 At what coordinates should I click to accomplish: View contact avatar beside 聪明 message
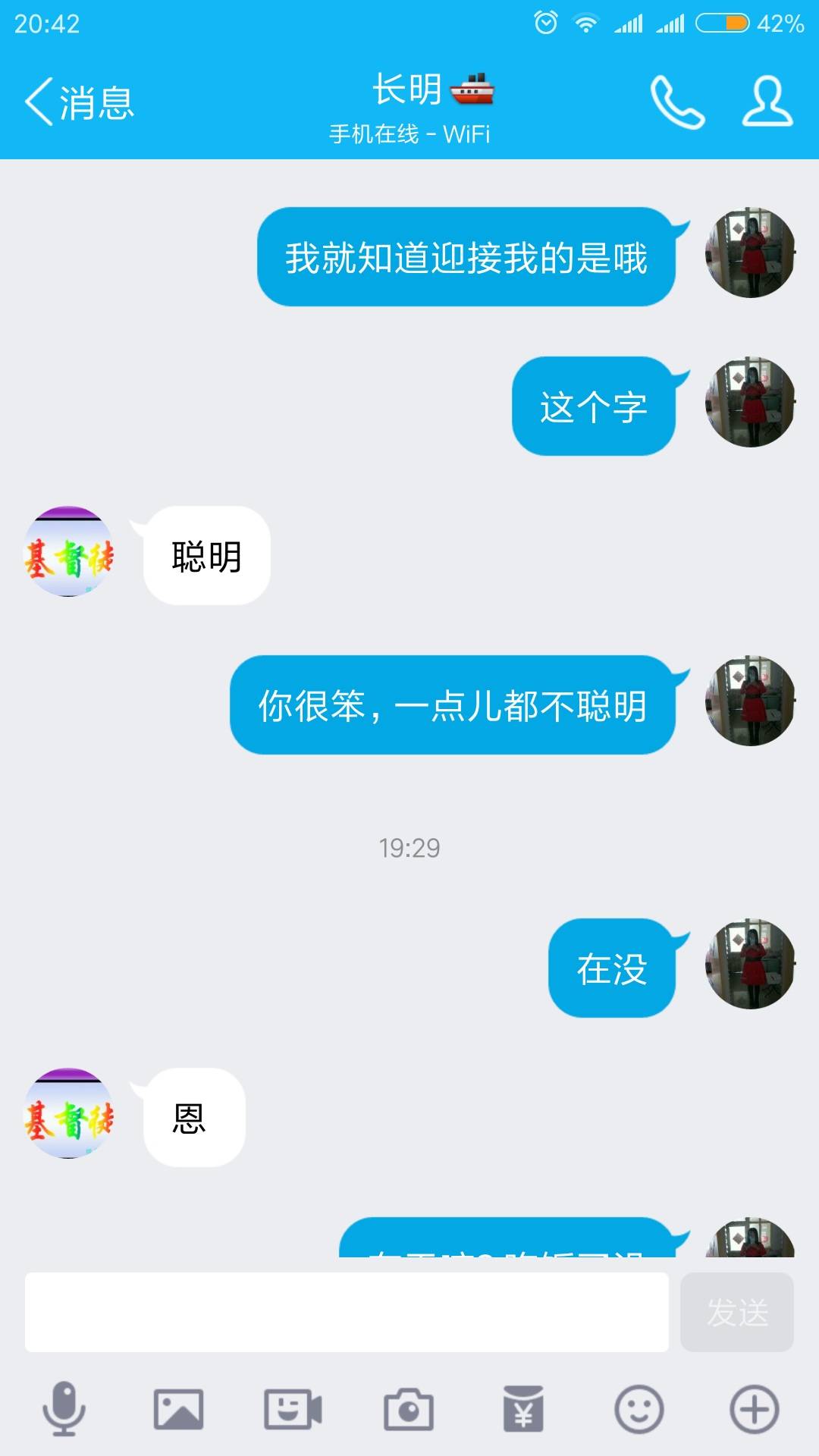(x=69, y=552)
